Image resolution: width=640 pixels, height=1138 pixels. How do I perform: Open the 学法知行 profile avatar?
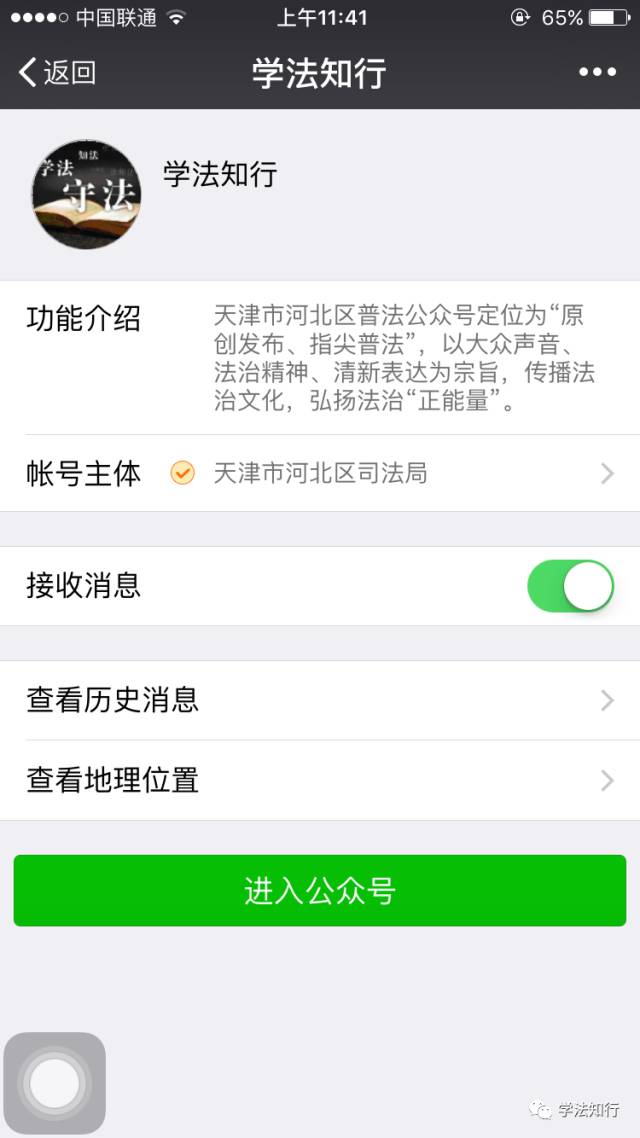click(86, 195)
